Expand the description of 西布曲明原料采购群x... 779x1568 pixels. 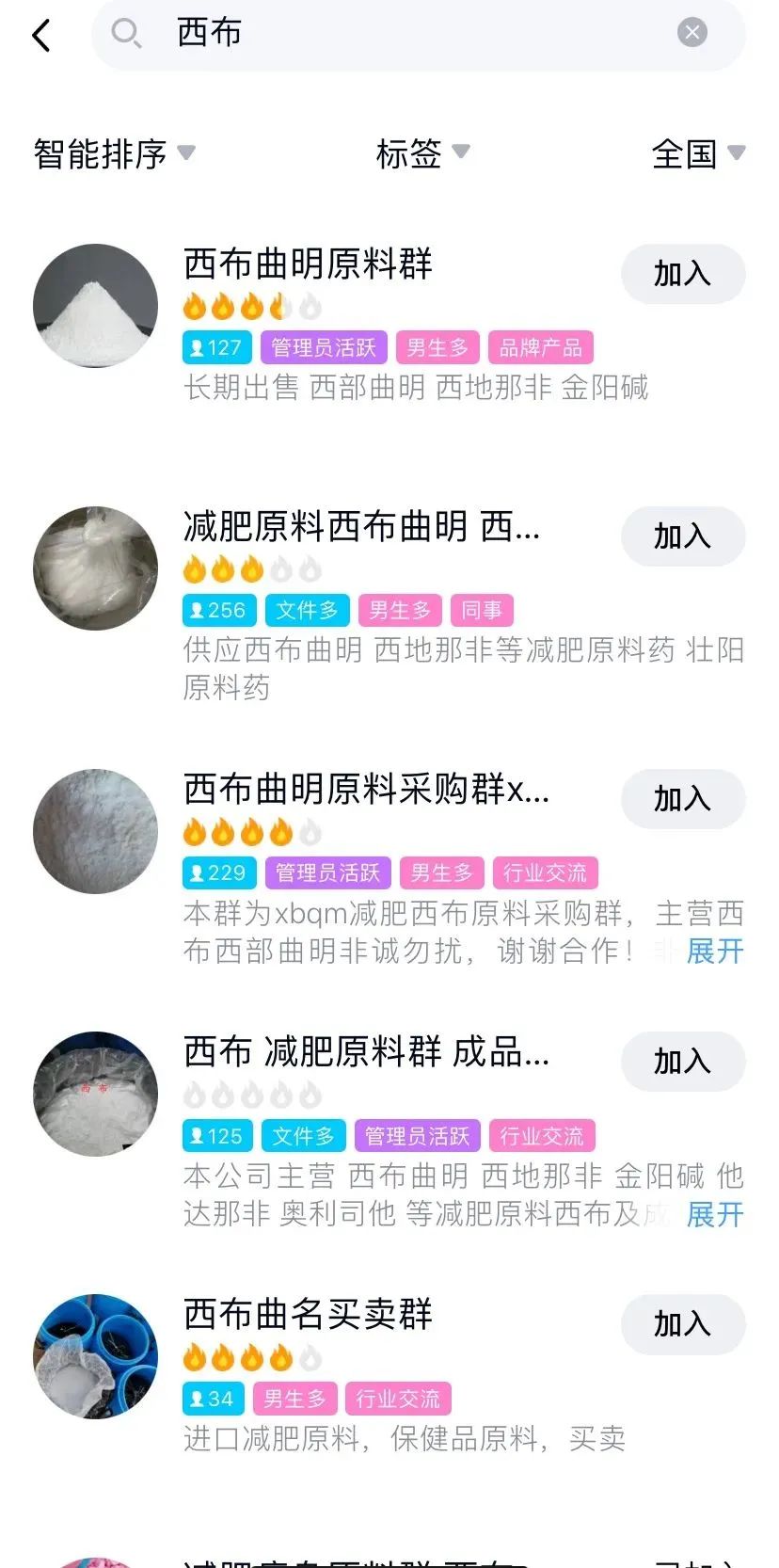coord(715,952)
